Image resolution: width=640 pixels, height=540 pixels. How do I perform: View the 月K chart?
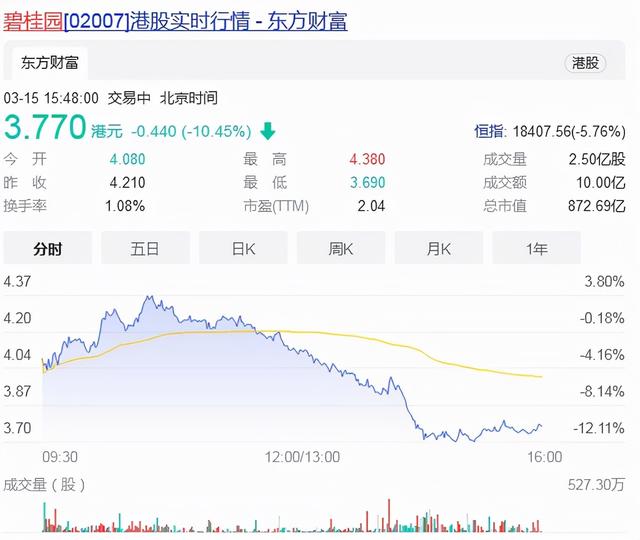pyautogui.click(x=439, y=248)
